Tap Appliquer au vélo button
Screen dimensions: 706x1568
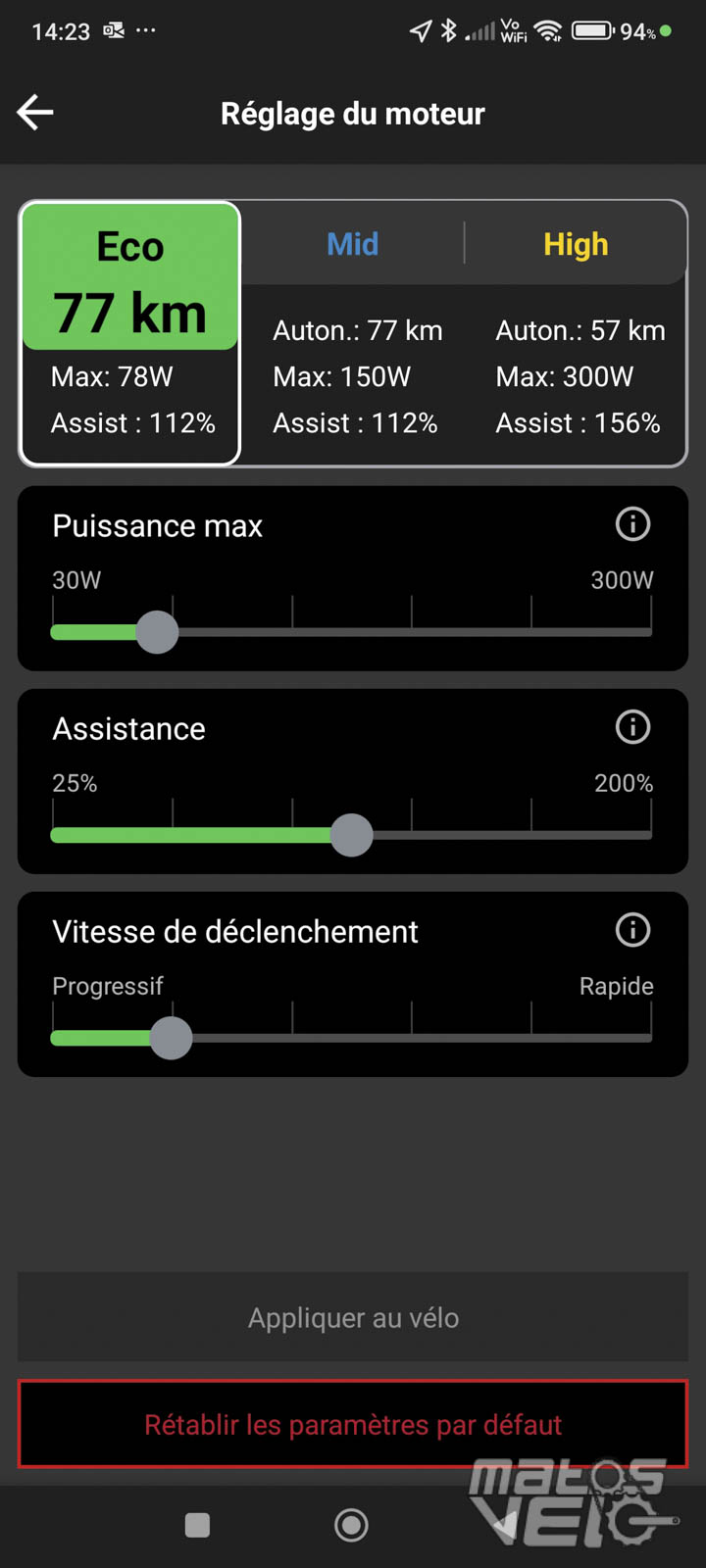click(353, 1317)
